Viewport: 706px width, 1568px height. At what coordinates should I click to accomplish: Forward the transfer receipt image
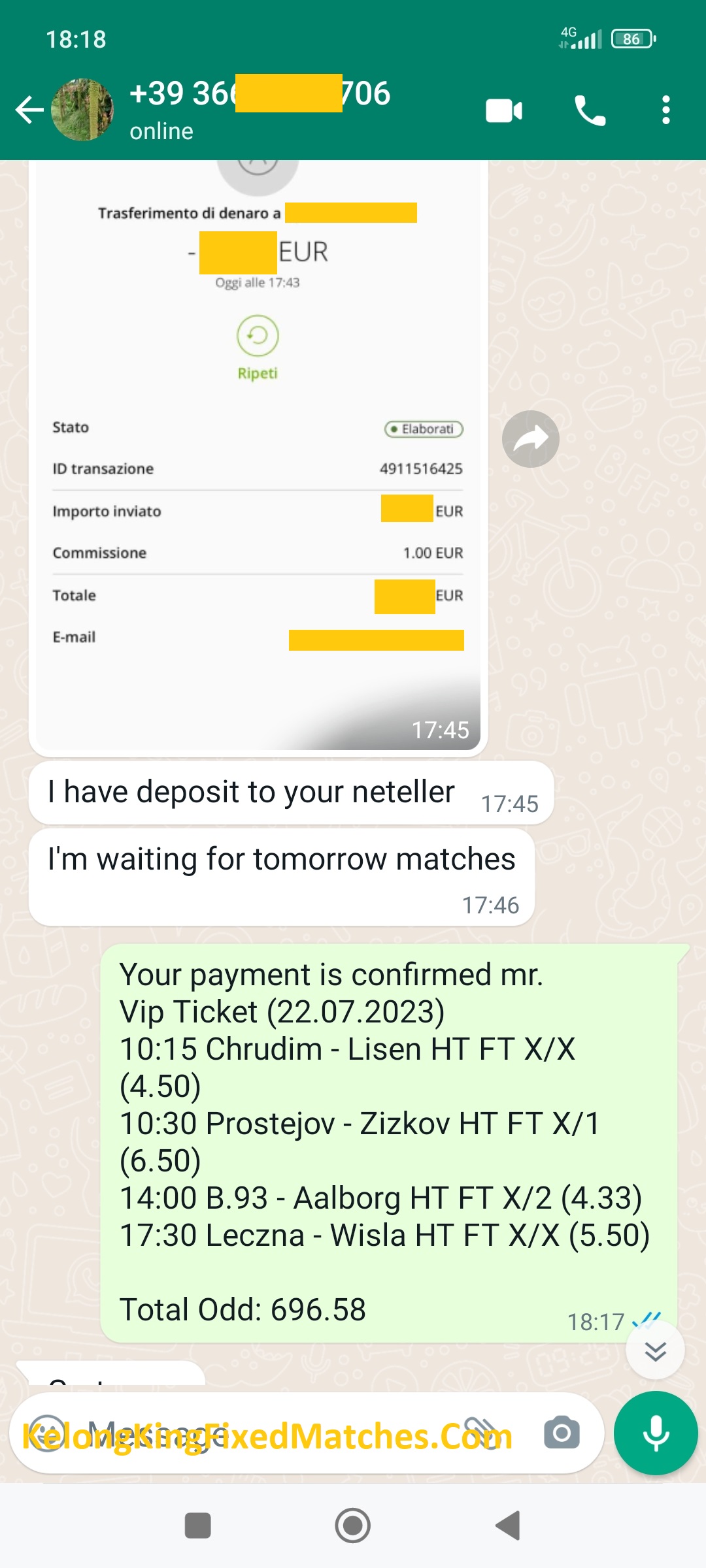coord(530,439)
